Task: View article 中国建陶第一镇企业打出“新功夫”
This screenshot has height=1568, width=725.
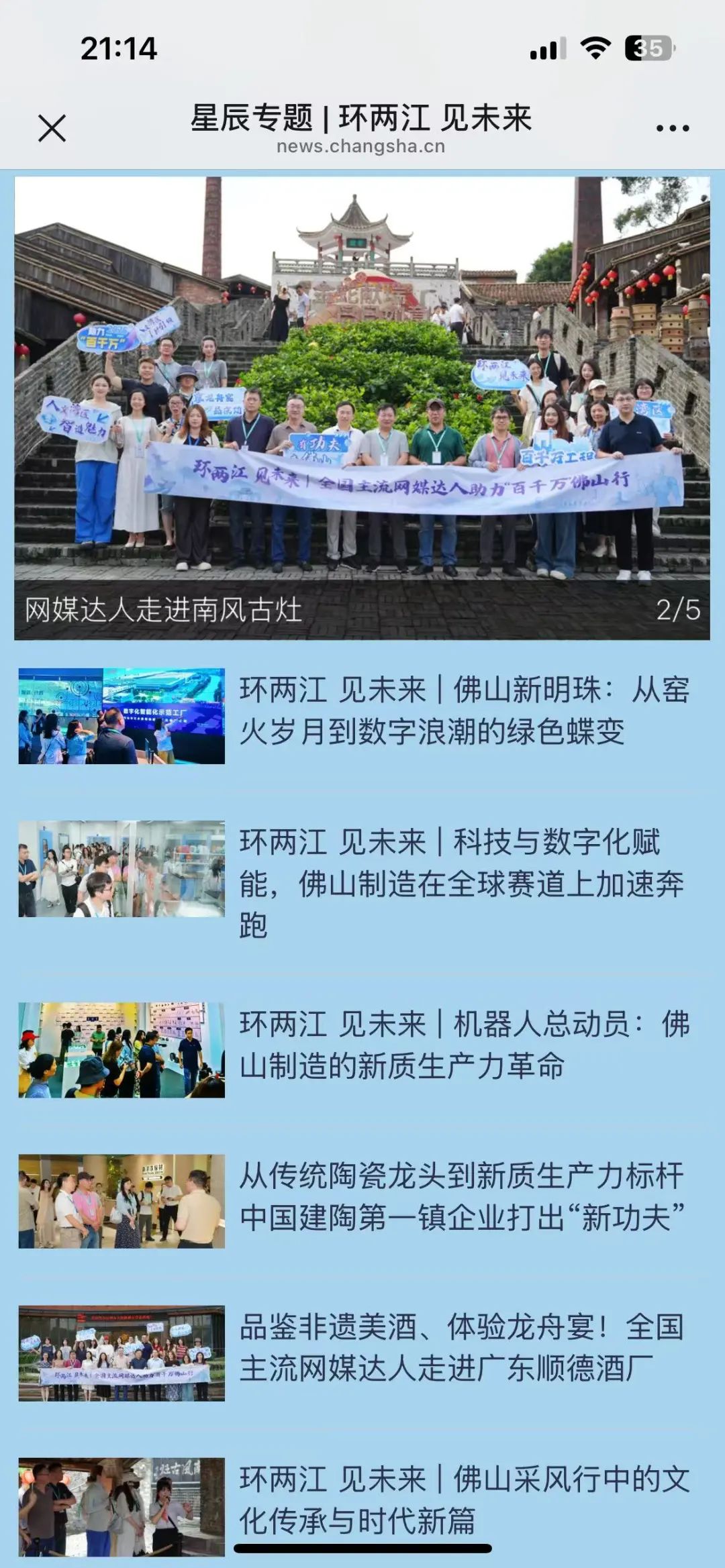Action: 462,1197
